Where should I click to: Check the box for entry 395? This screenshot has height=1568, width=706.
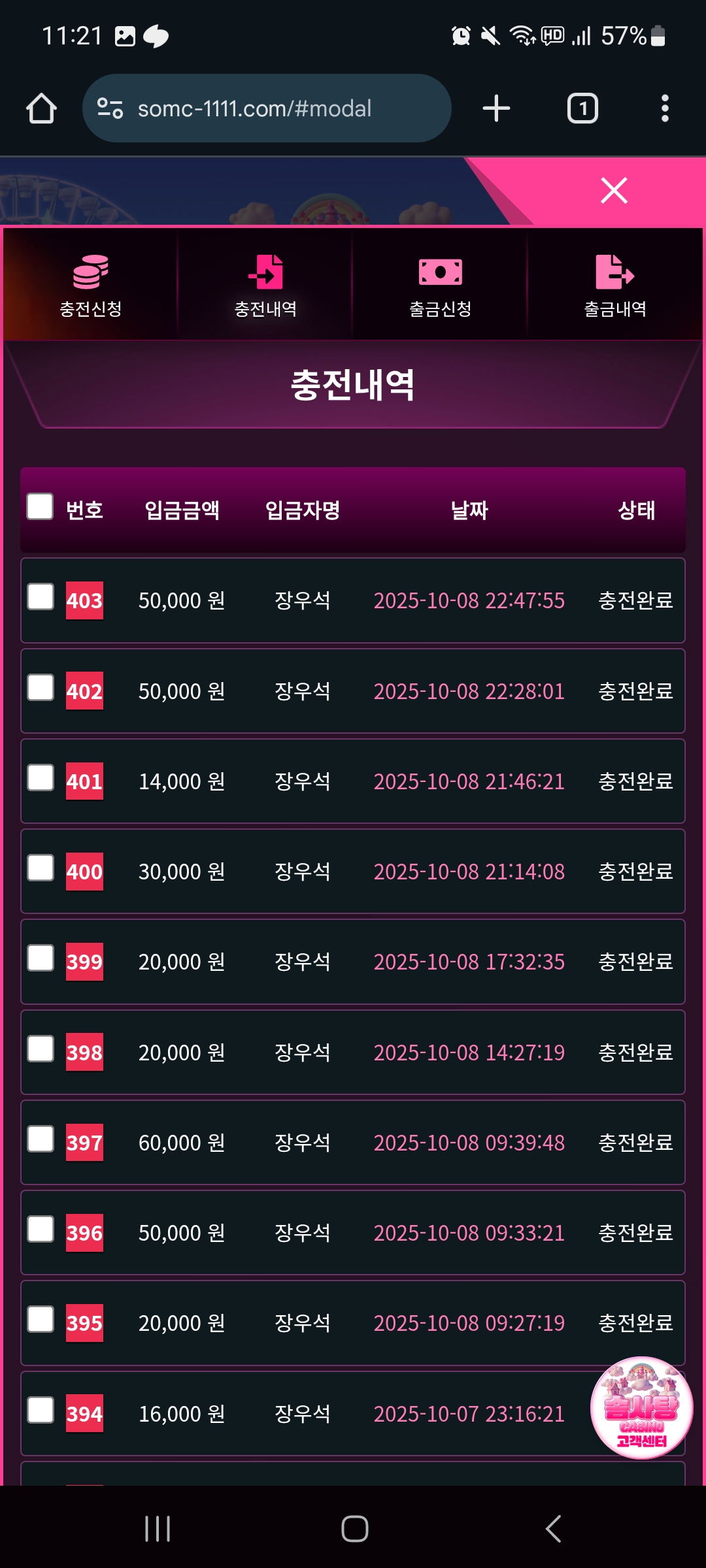(x=41, y=1319)
